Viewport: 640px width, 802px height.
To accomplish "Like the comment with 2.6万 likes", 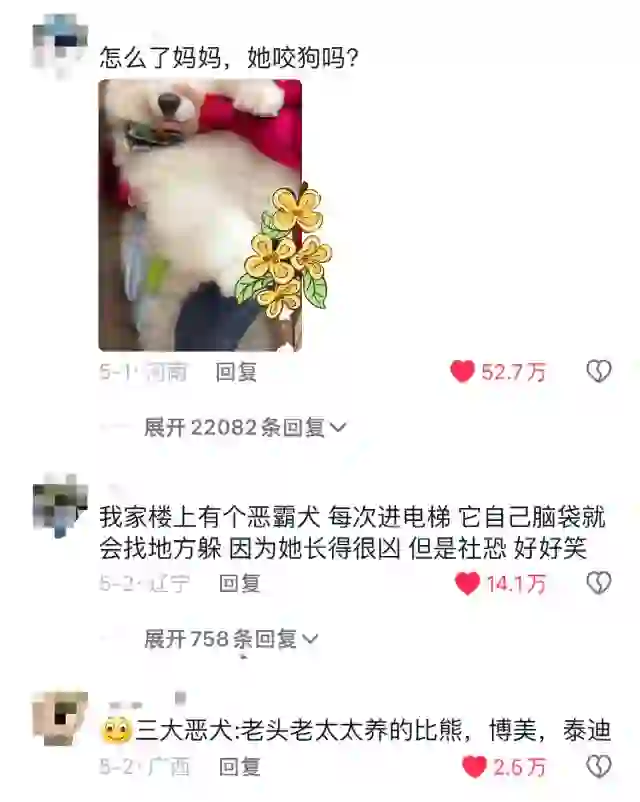I will point(474,767).
